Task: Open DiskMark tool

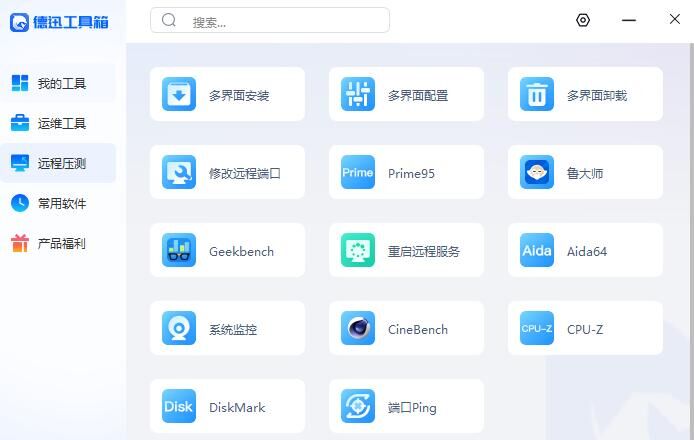Action: tap(227, 406)
